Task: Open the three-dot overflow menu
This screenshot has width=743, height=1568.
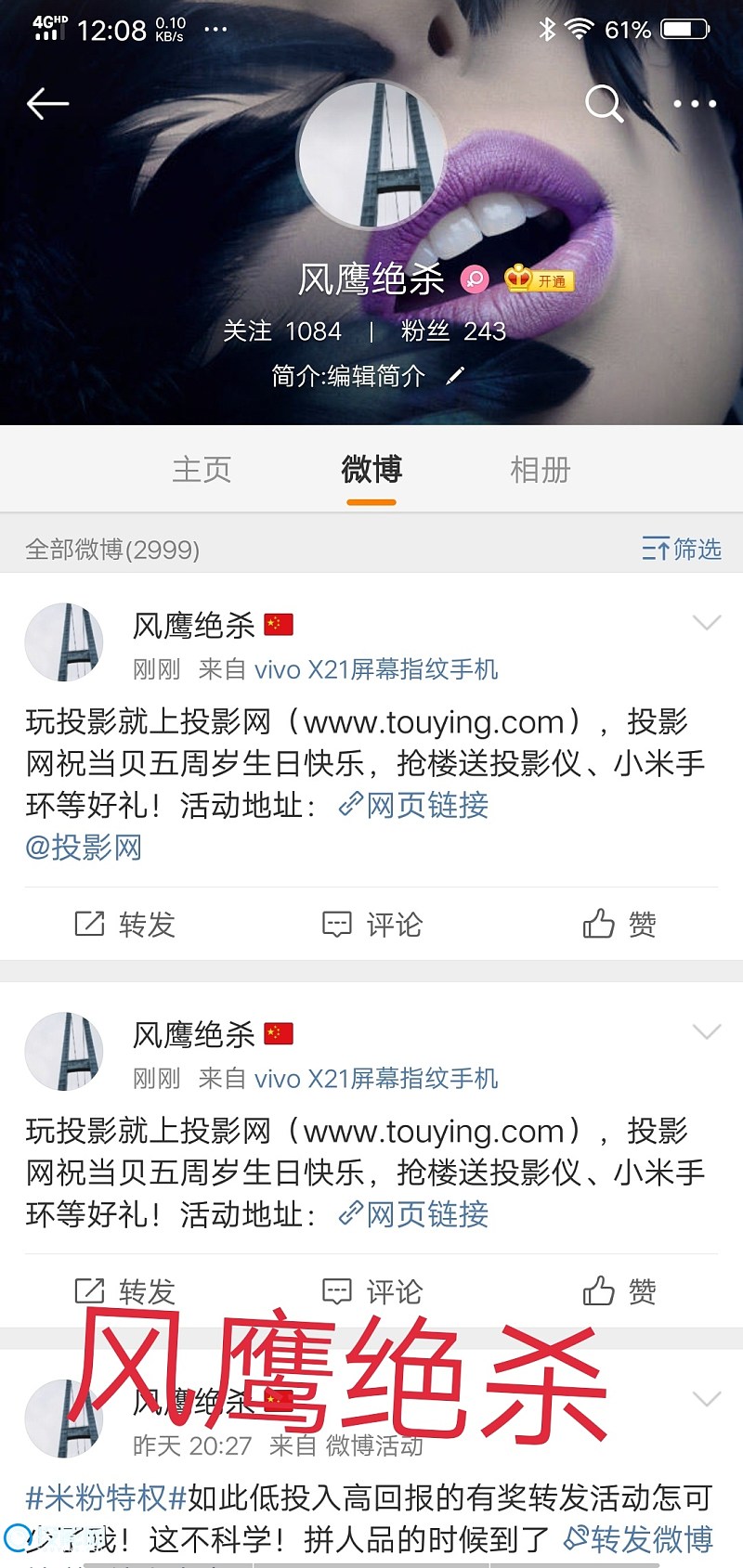Action: click(x=695, y=103)
